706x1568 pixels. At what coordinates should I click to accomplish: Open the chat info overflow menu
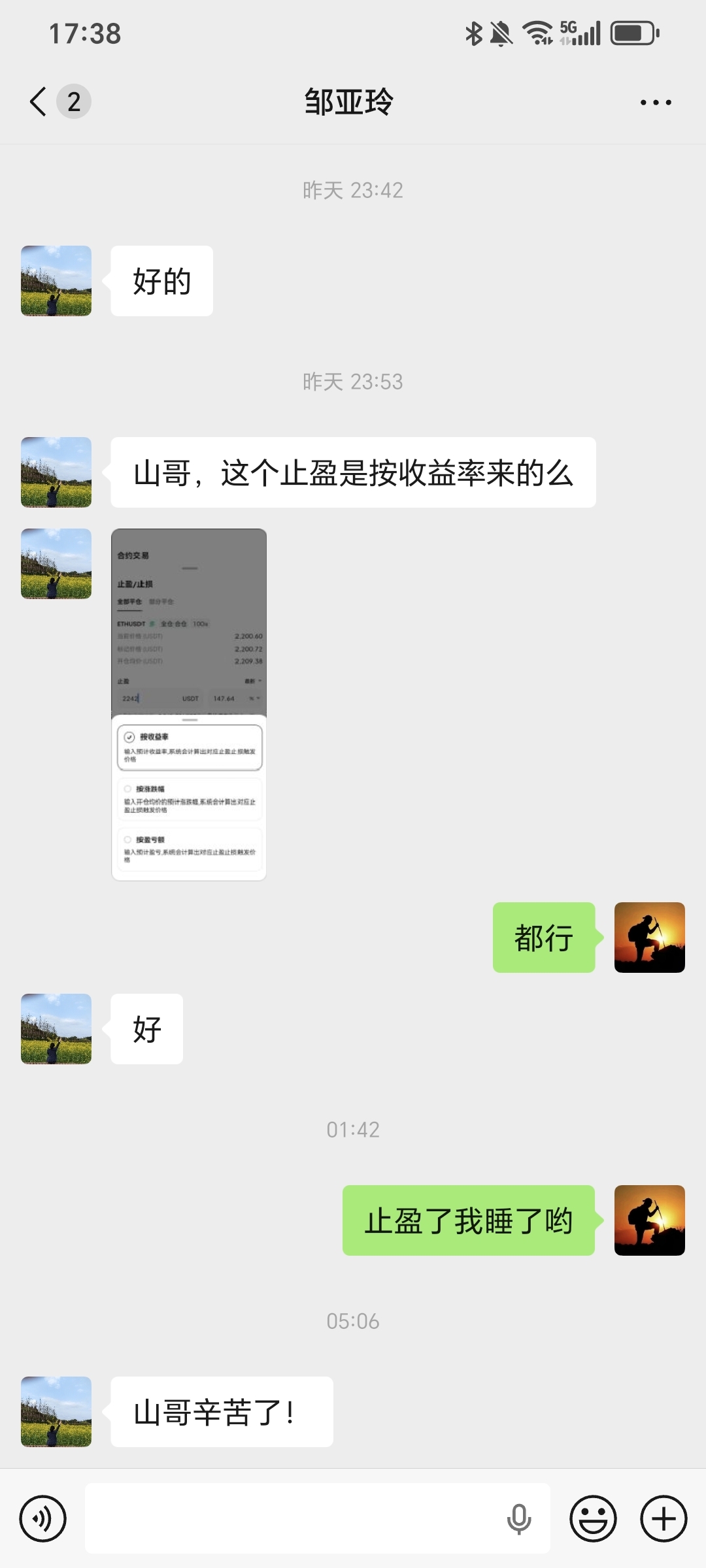656,103
